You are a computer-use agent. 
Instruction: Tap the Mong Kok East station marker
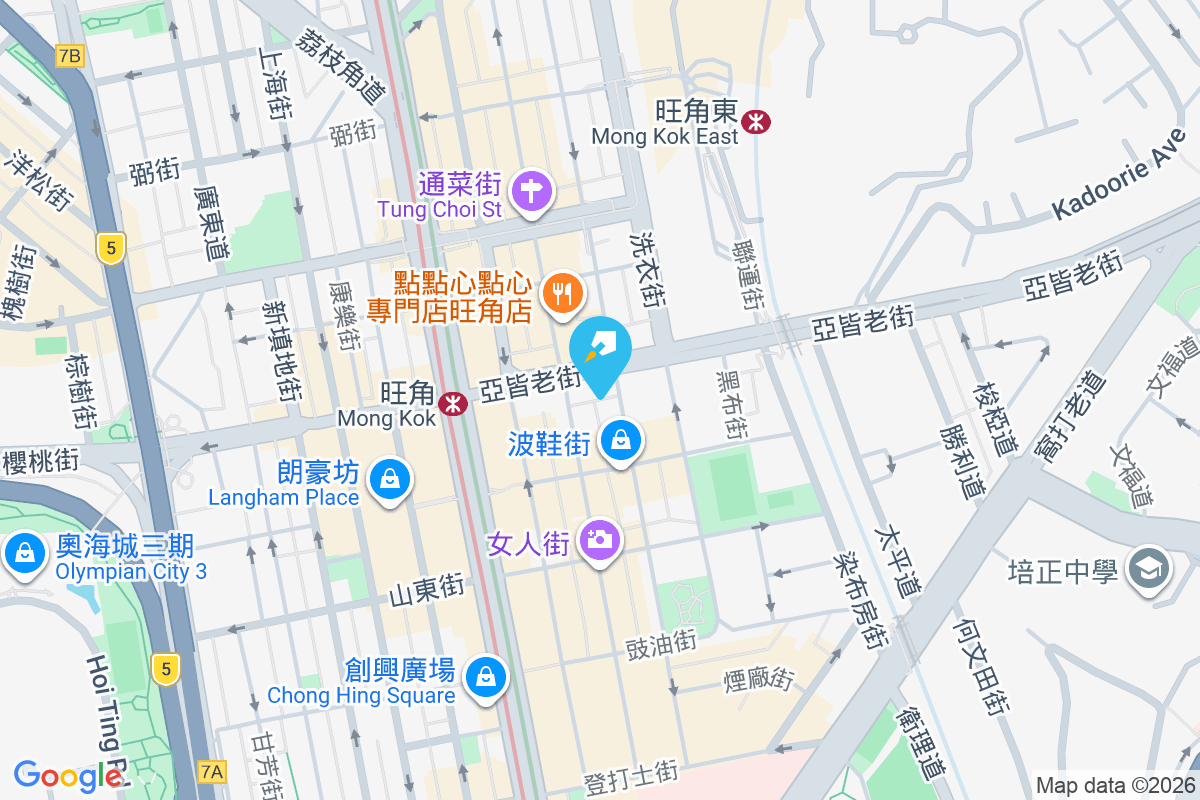pyautogui.click(x=756, y=121)
